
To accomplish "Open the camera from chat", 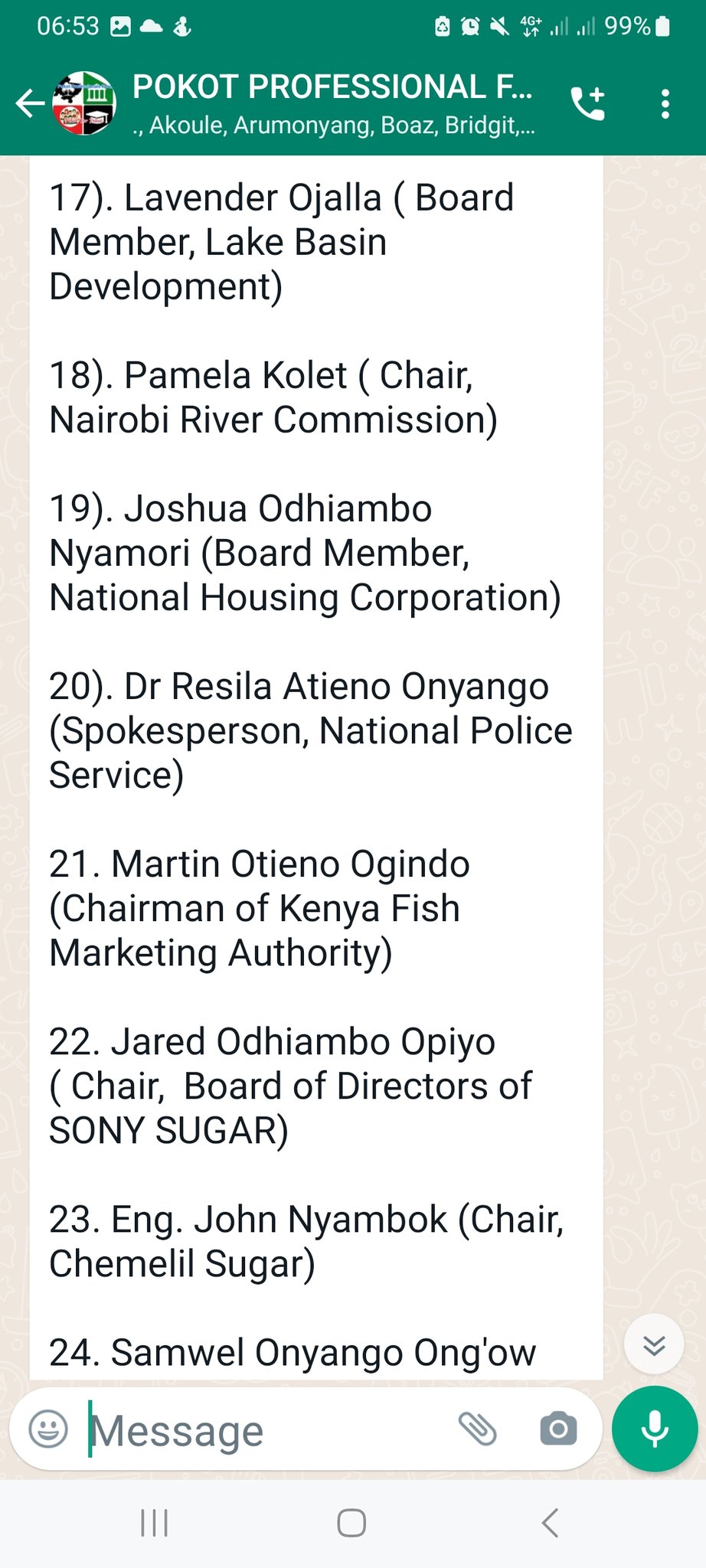I will tap(558, 1429).
